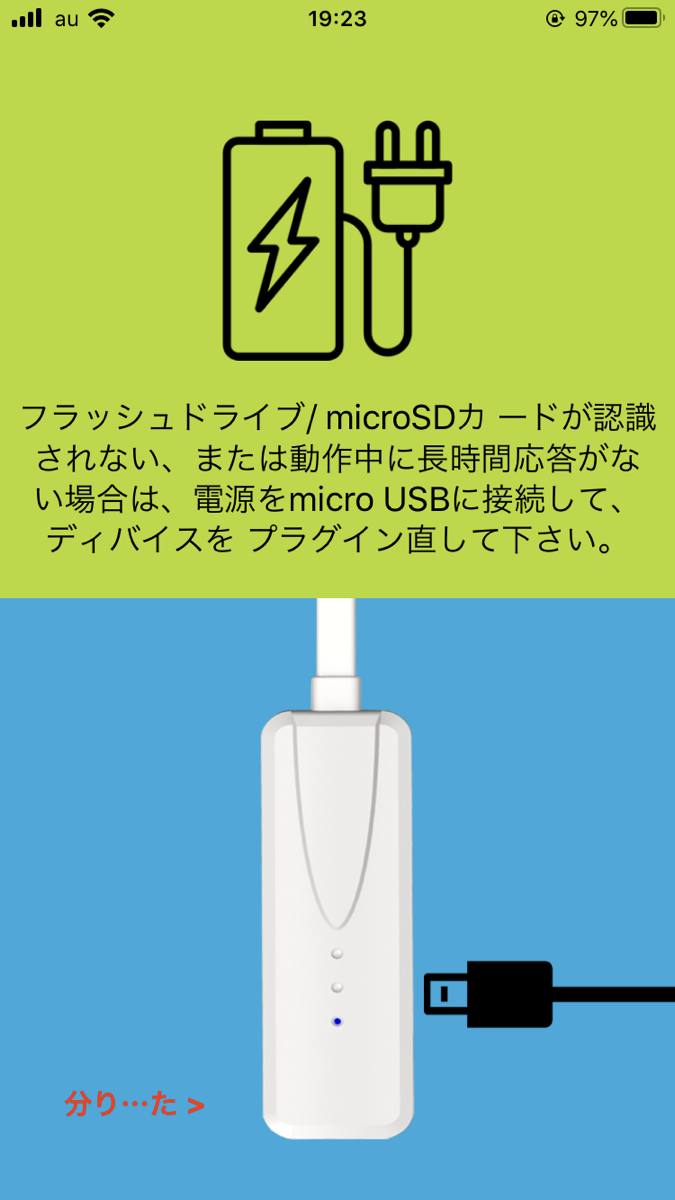
Task: Tap the red 分り…た > button
Action: [x=135, y=1104]
